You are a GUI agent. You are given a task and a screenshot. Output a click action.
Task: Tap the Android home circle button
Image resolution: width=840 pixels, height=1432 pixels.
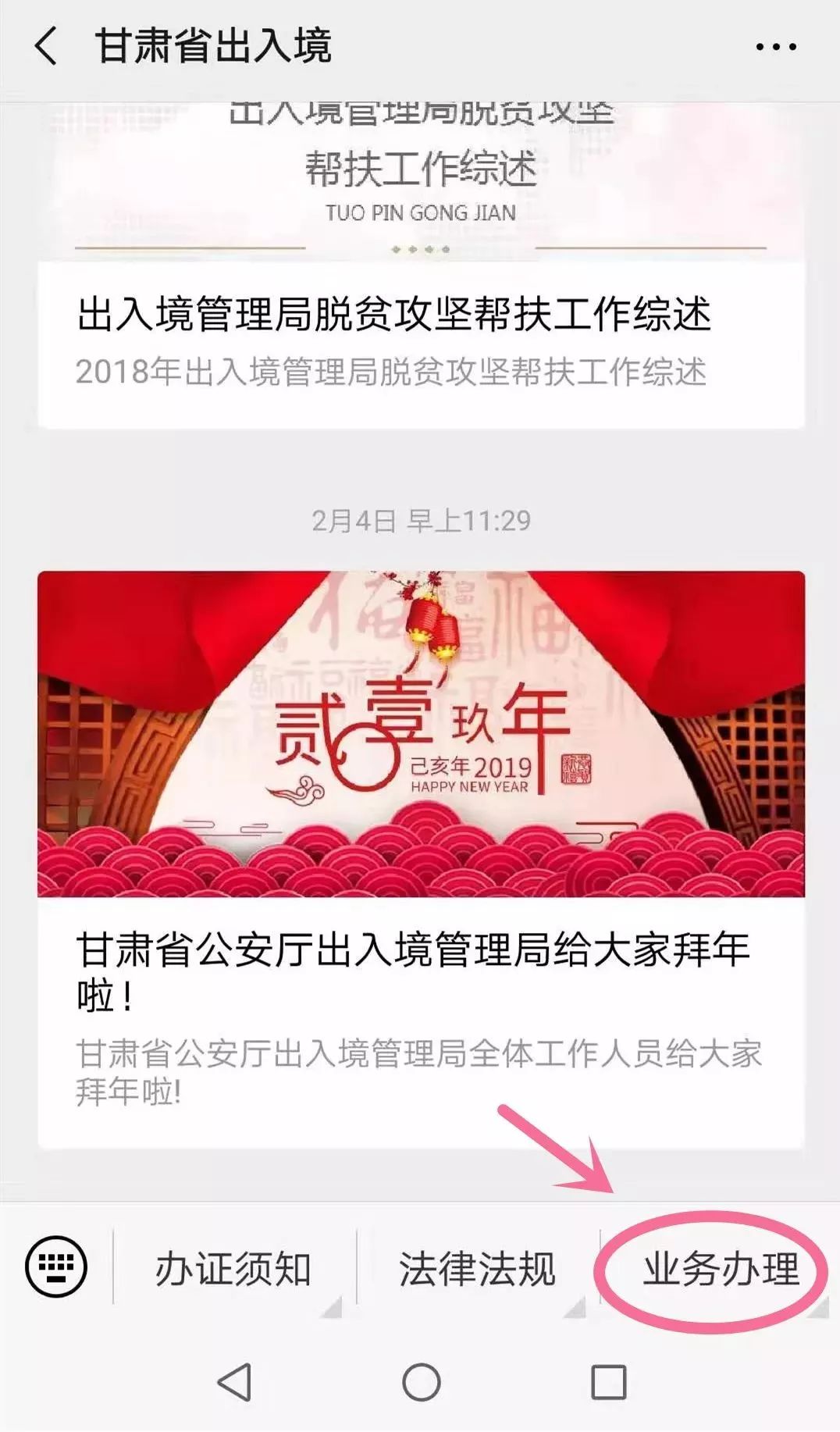[420, 1382]
